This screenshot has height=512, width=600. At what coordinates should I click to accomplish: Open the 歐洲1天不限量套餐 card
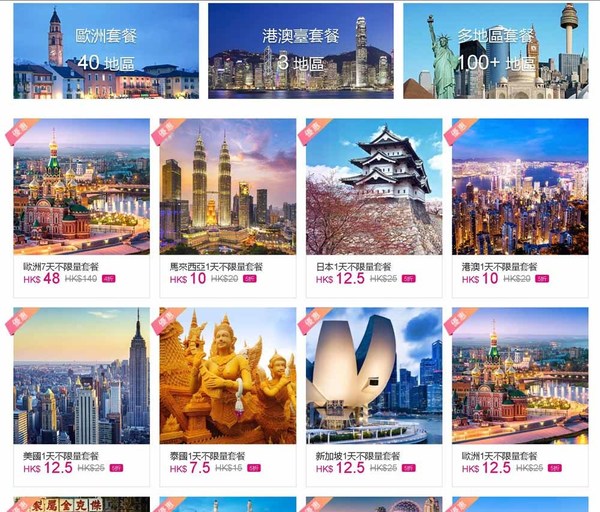pyautogui.click(x=520, y=388)
